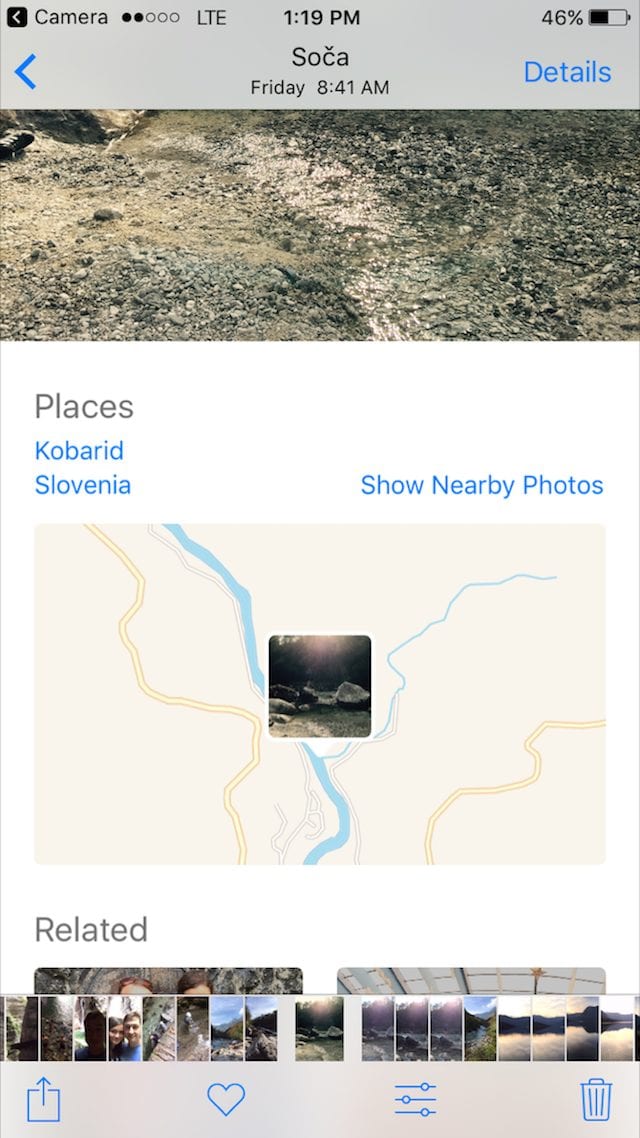The width and height of the screenshot is (640, 1138).
Task: Select the selfie thumbnail in the photo strip
Action: click(x=125, y=1028)
